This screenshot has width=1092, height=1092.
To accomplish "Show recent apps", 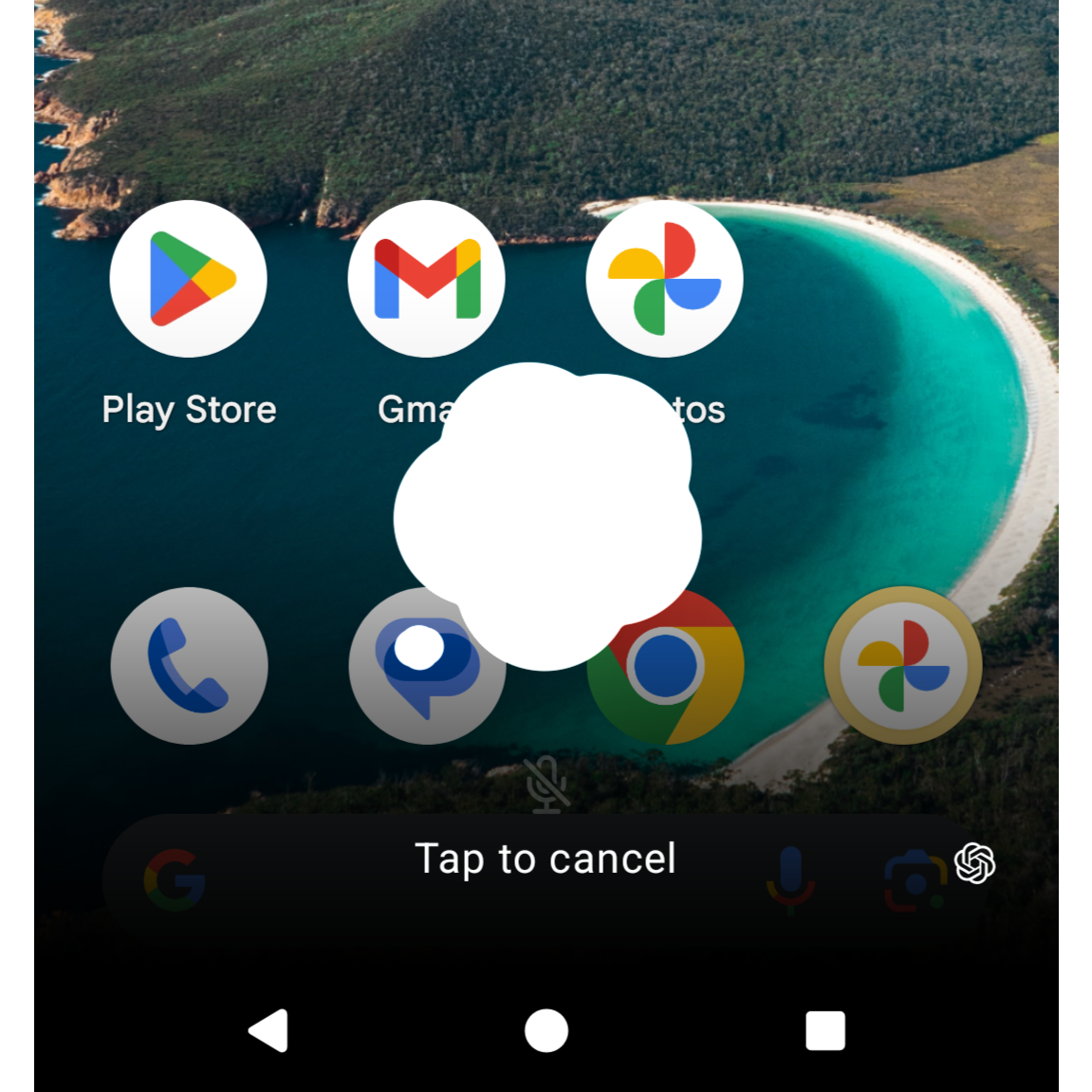I will click(x=824, y=1030).
